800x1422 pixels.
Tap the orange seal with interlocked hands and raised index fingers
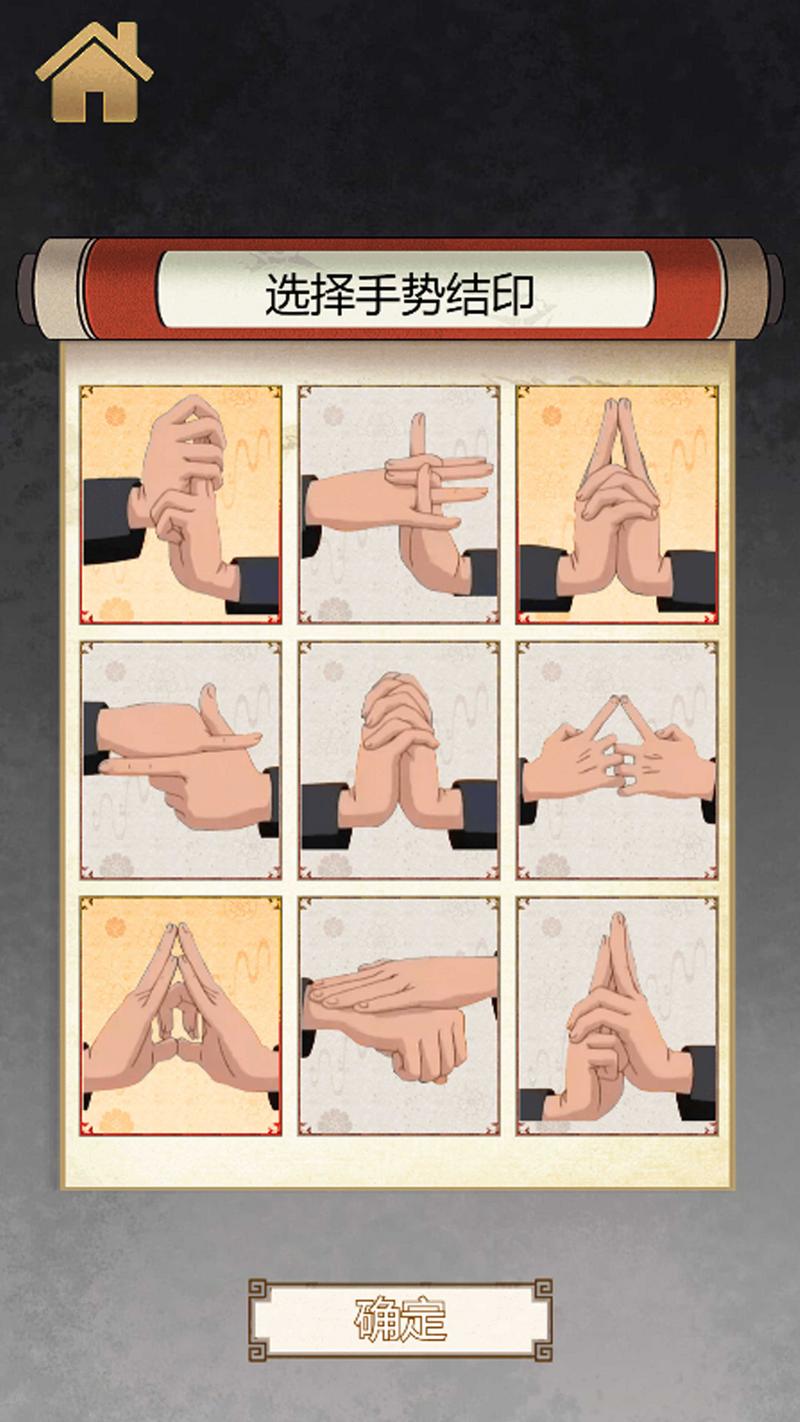pyautogui.click(x=617, y=505)
